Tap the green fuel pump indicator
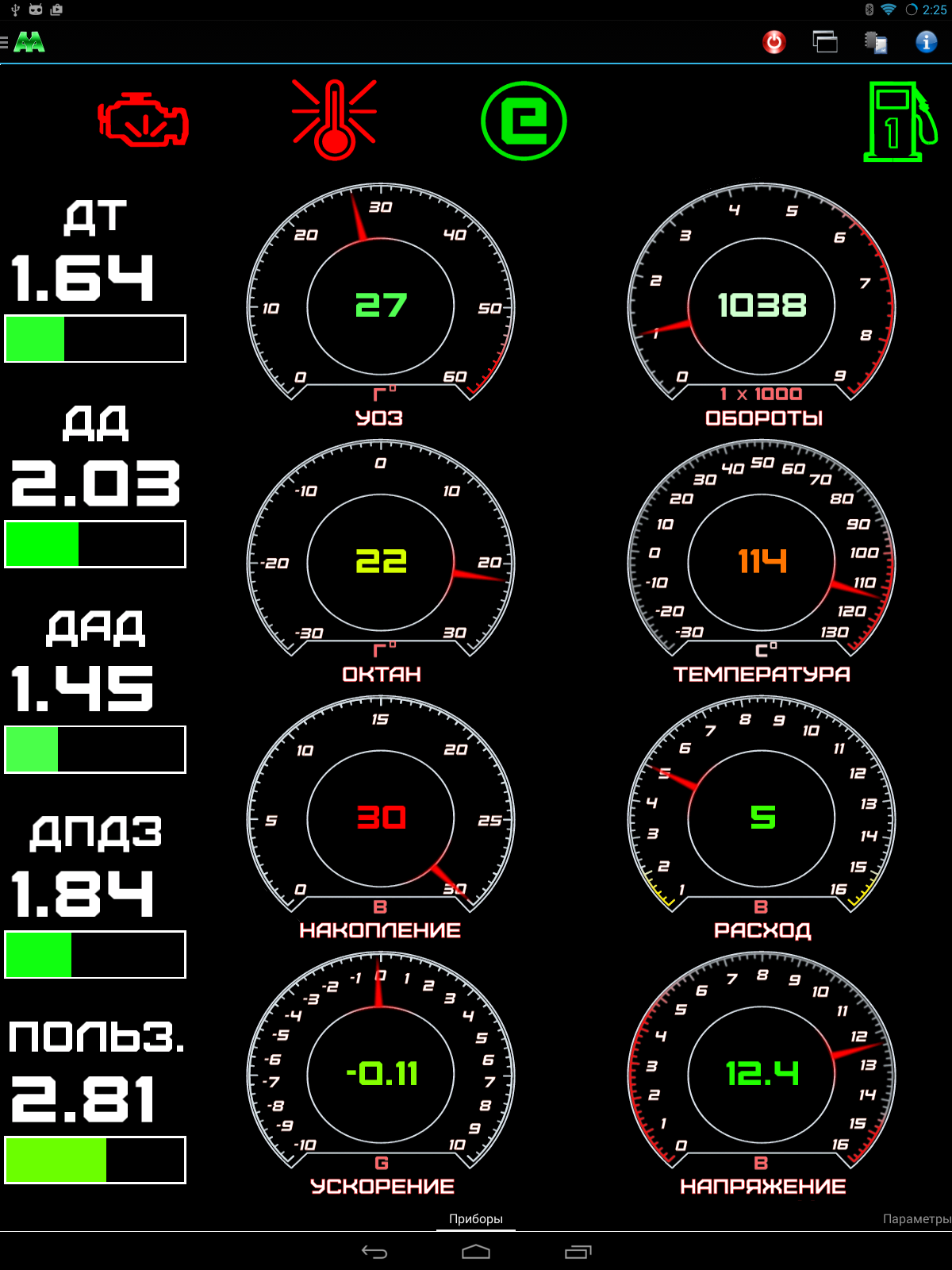This screenshot has height=1270, width=952. pos(900,121)
